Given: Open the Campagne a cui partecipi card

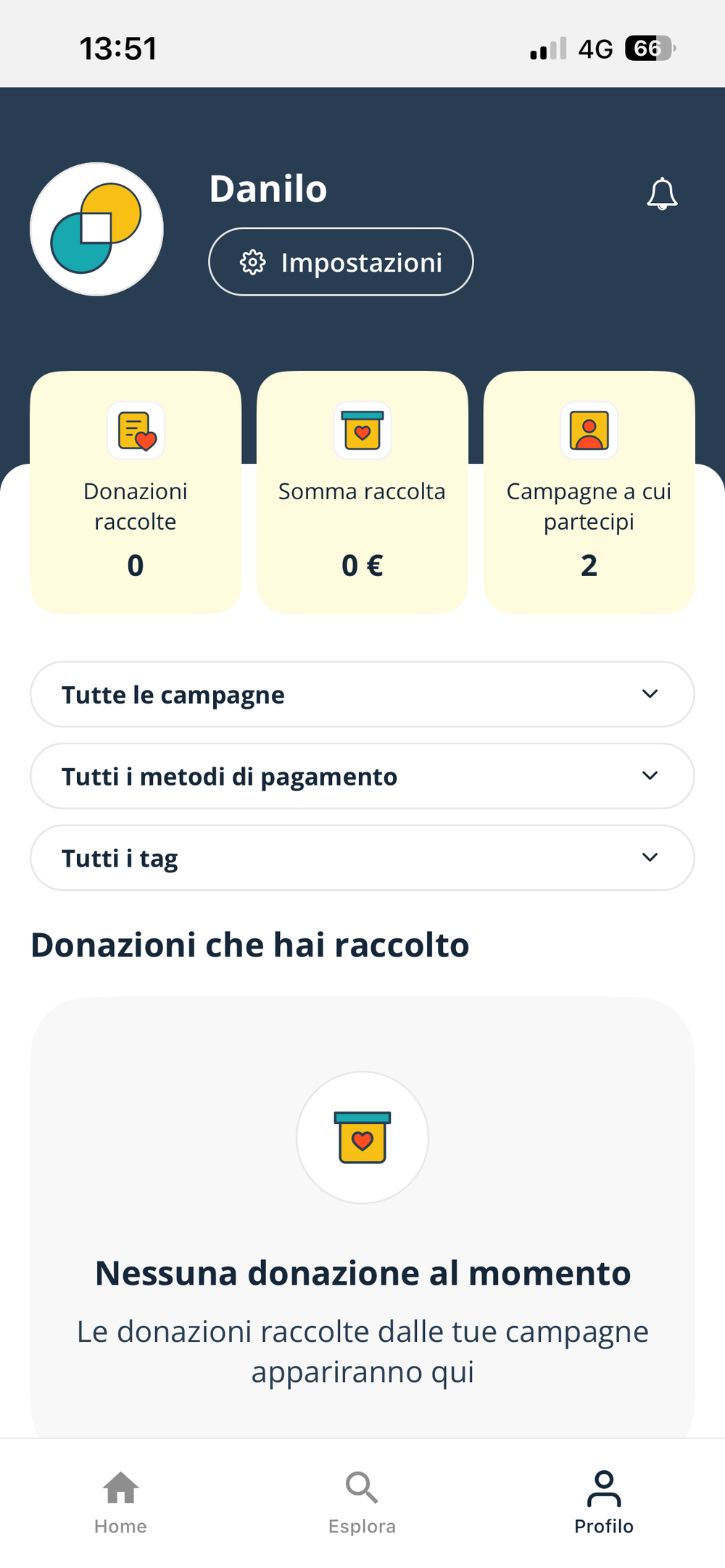Looking at the screenshot, I should coord(589,493).
